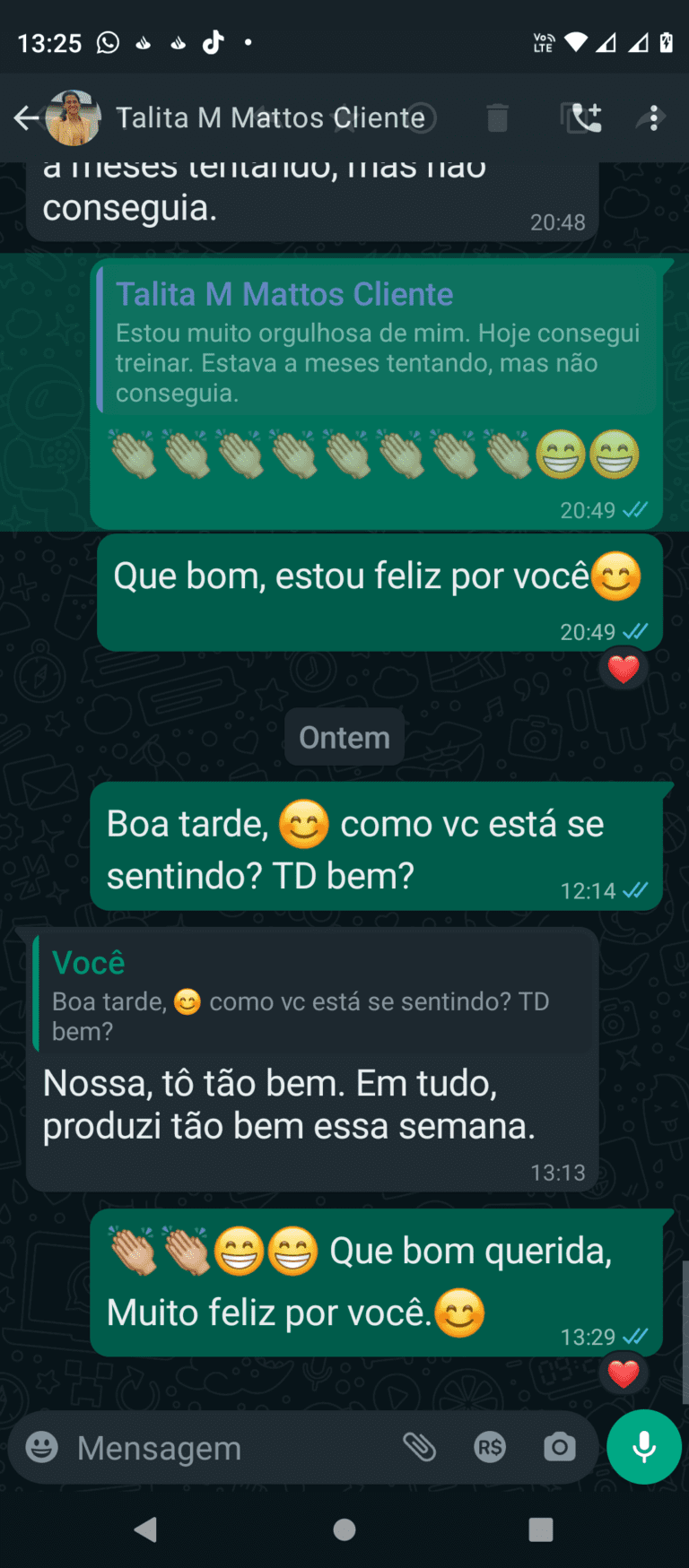Image resolution: width=689 pixels, height=1568 pixels.
Task: Open the emoji picker in message bar
Action: pos(41,1447)
